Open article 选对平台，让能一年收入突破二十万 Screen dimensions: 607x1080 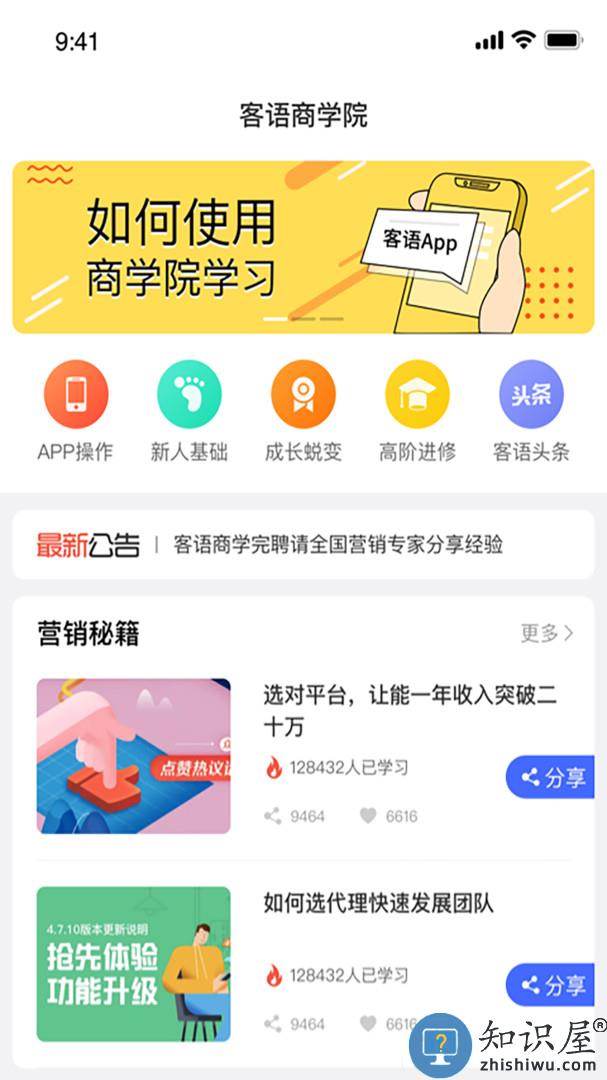click(409, 710)
